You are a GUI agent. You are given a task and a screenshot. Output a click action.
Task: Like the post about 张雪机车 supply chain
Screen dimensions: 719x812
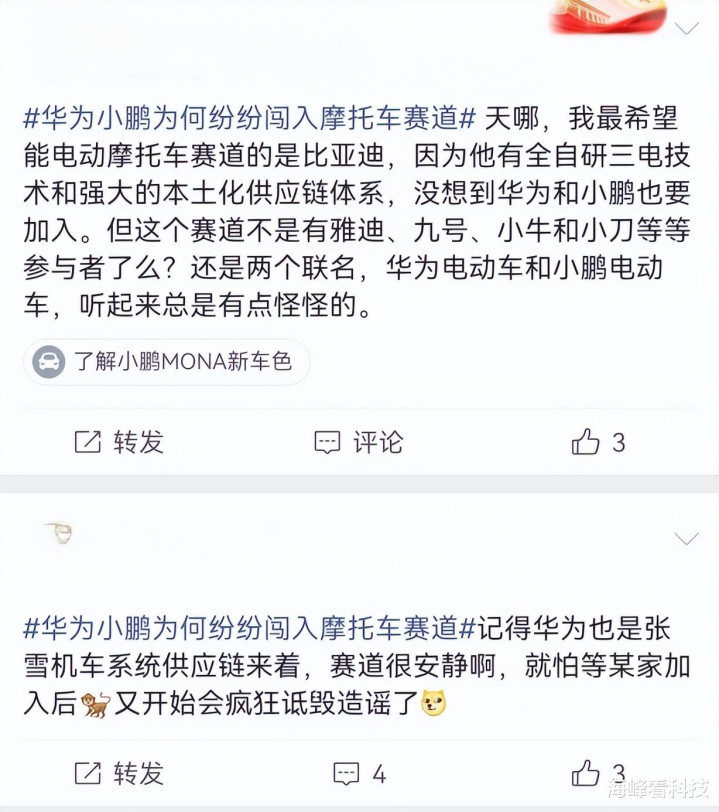tap(599, 773)
